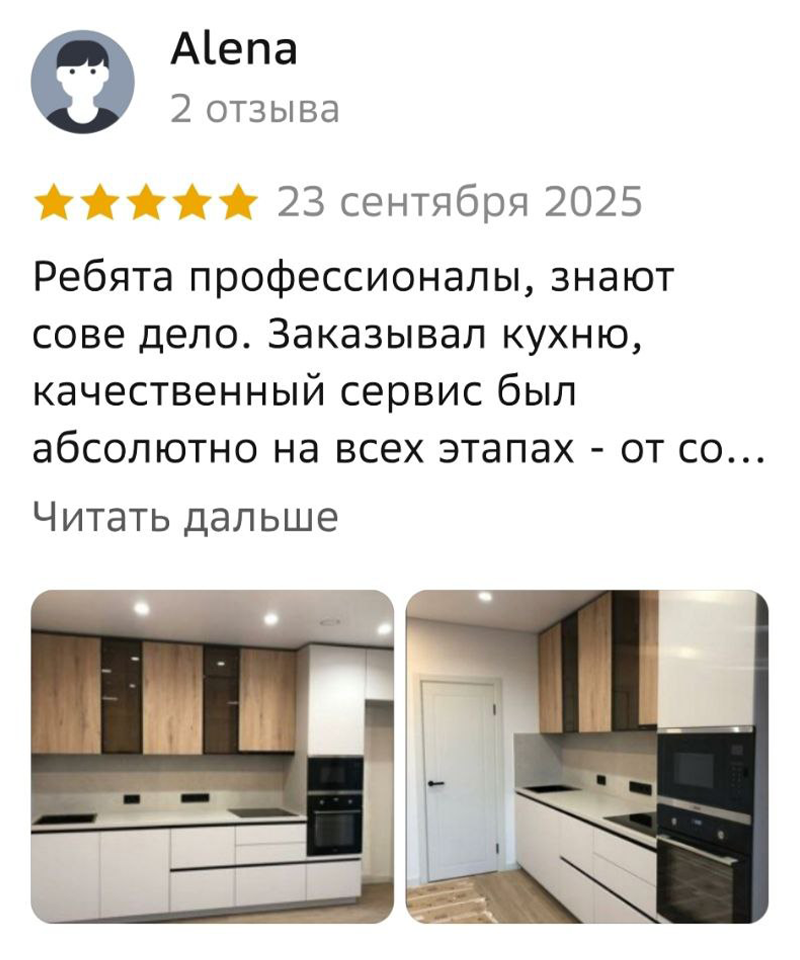800x960 pixels.
Task: Open Alena's profile avatar
Action: point(83,82)
